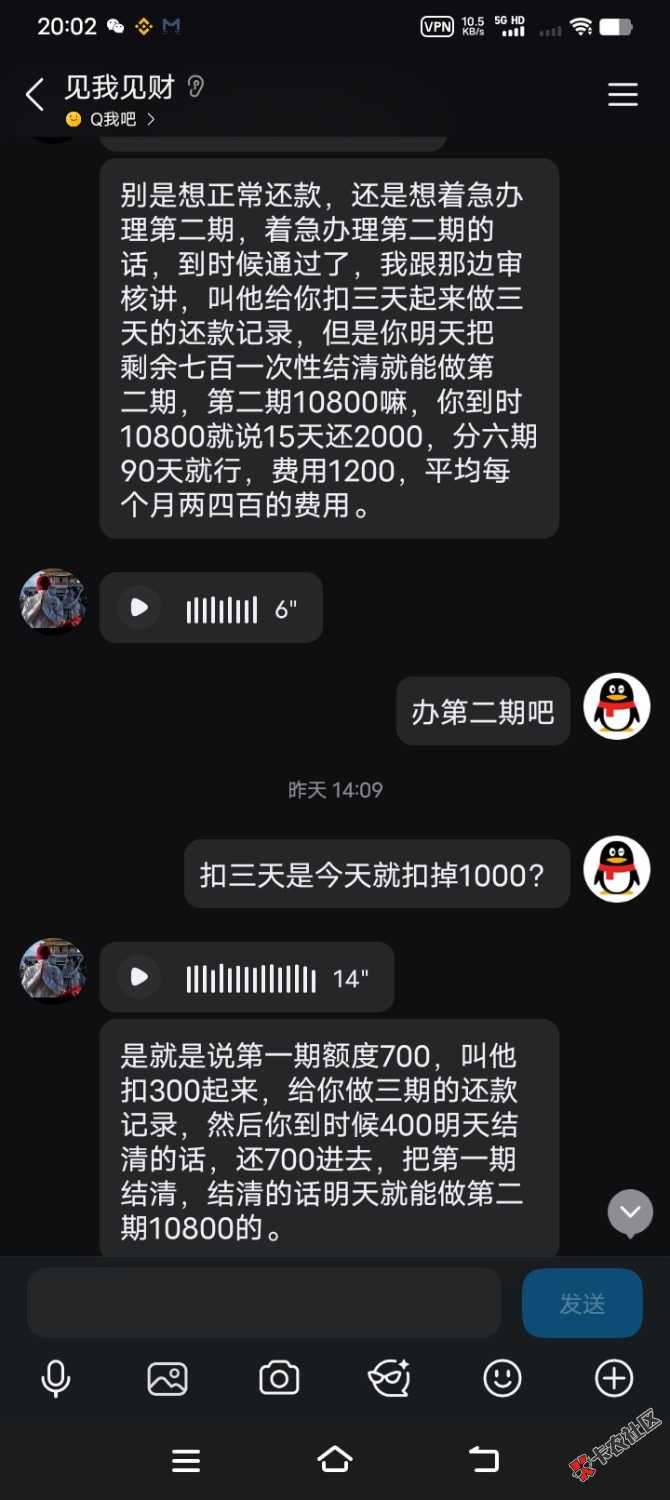The image size is (670, 1500).
Task: Open my penguin avatar beside 办第二期吧
Action: tap(617, 706)
